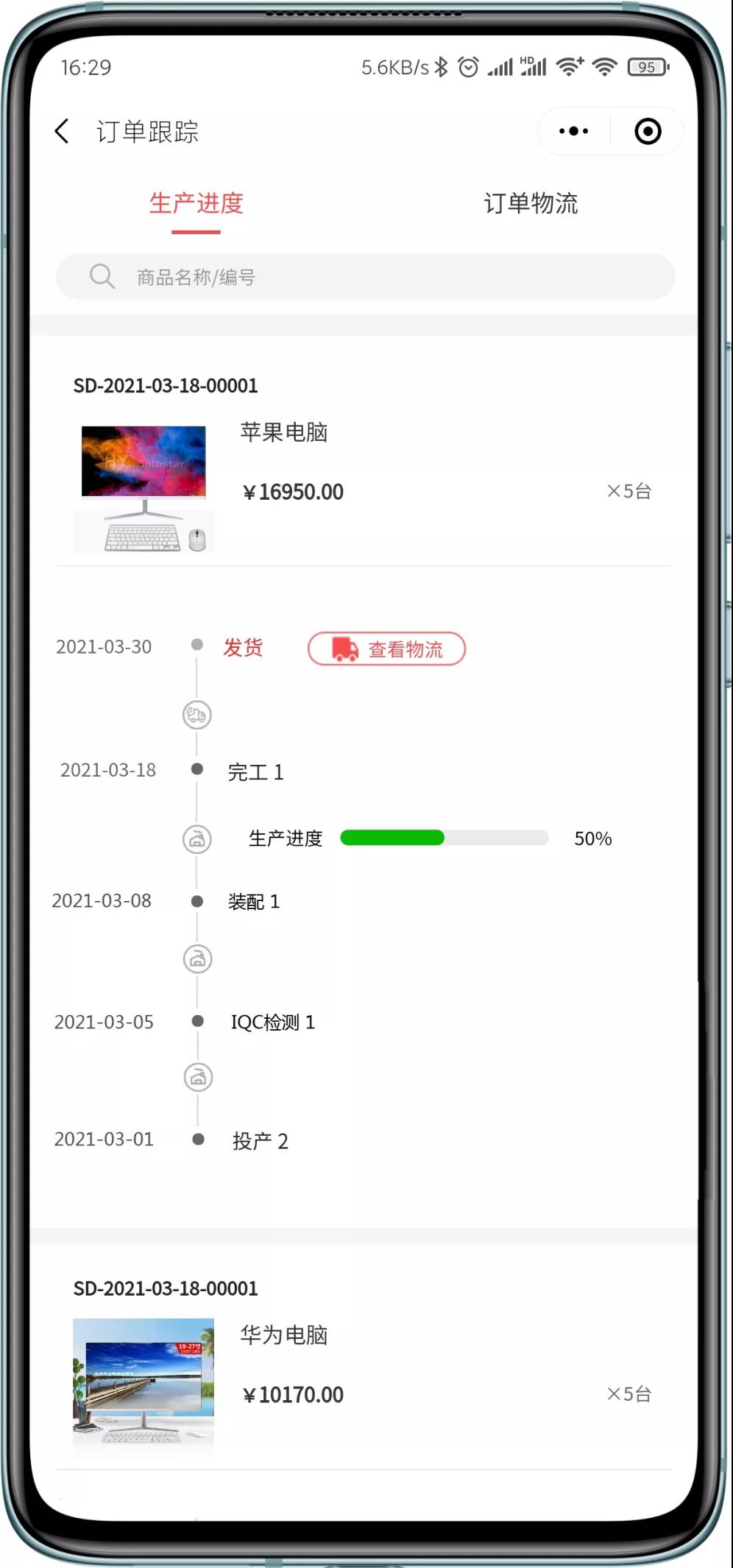Open the 华为电脑 product image
Image resolution: width=733 pixels, height=1568 pixels.
pos(144,1382)
